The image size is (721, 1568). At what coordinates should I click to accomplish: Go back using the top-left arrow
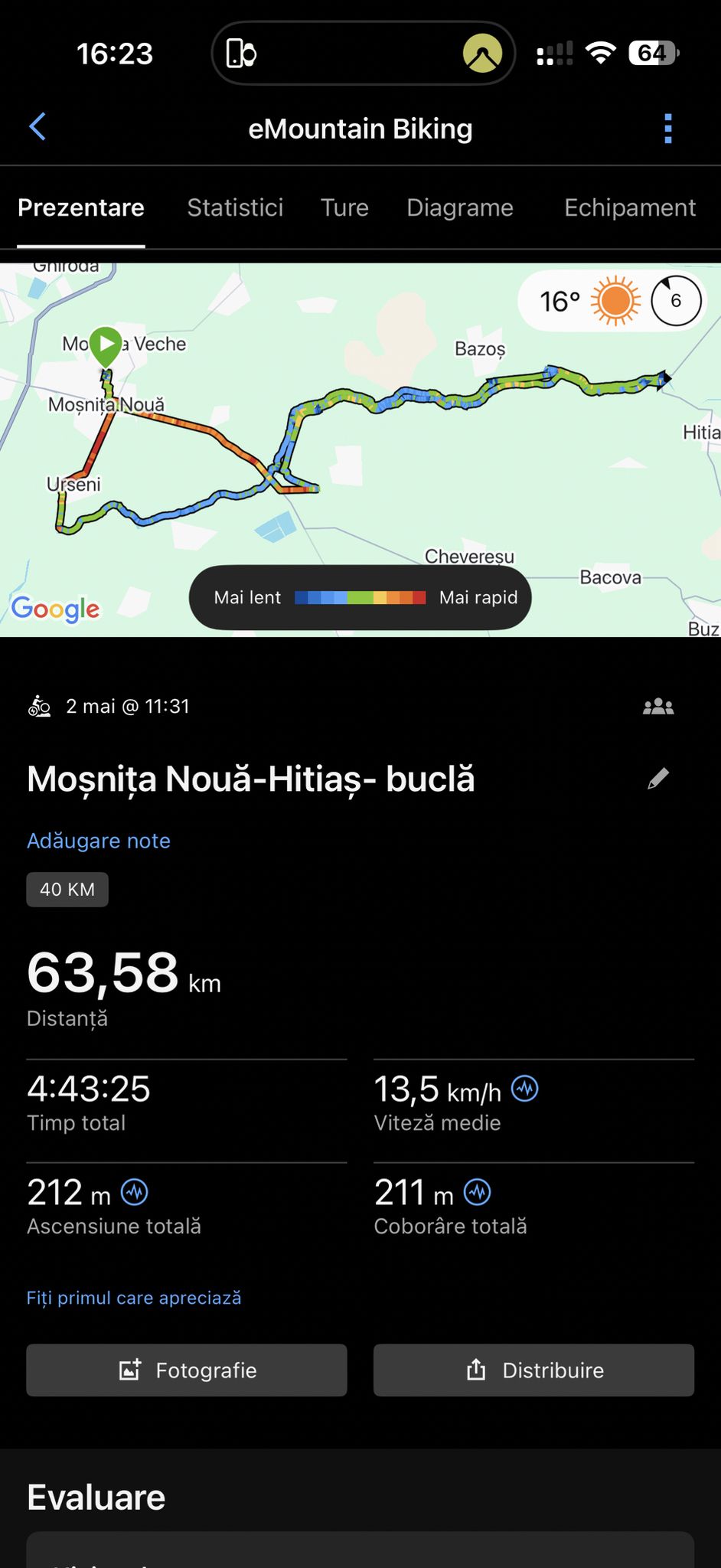[x=38, y=127]
